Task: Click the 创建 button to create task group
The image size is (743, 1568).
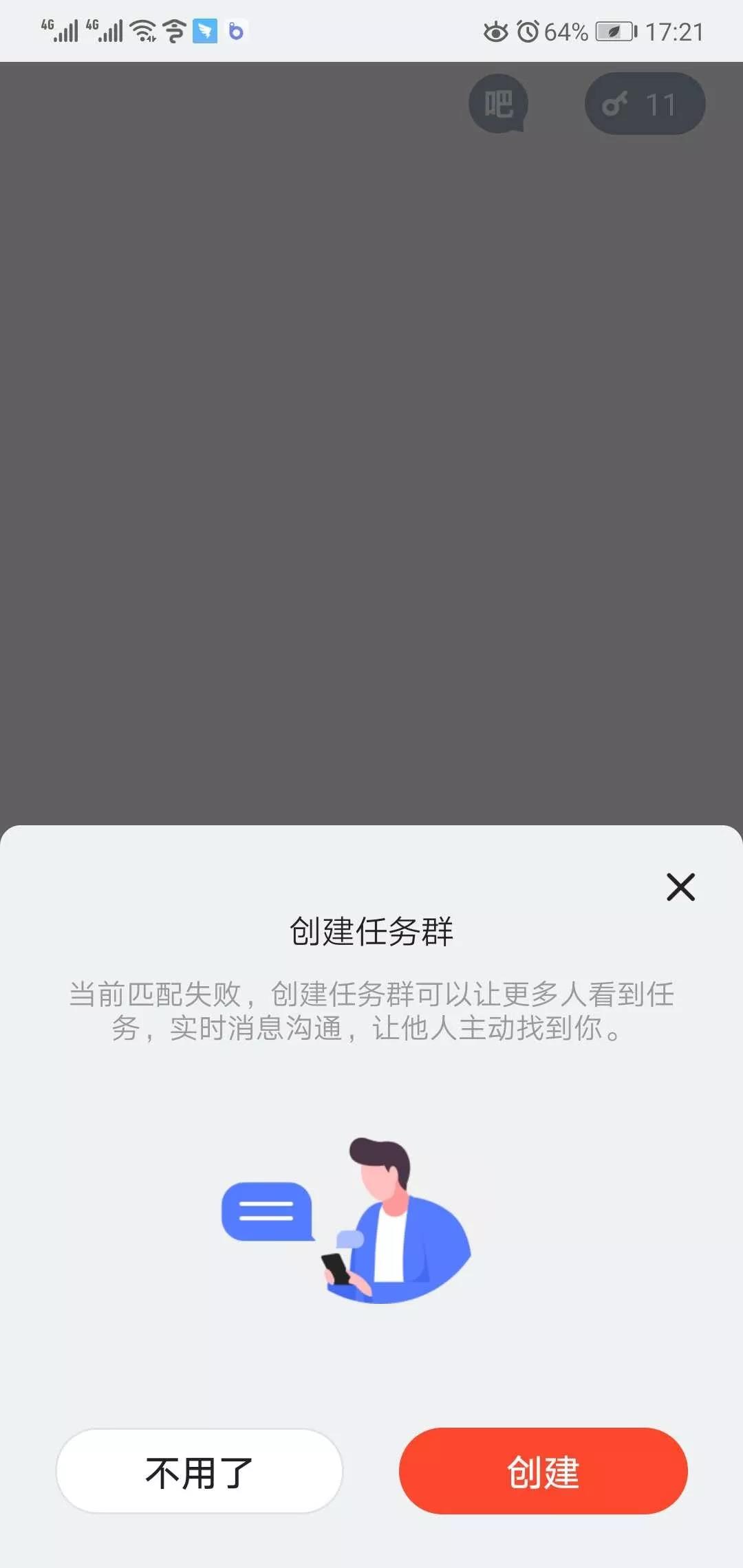Action: (543, 1470)
